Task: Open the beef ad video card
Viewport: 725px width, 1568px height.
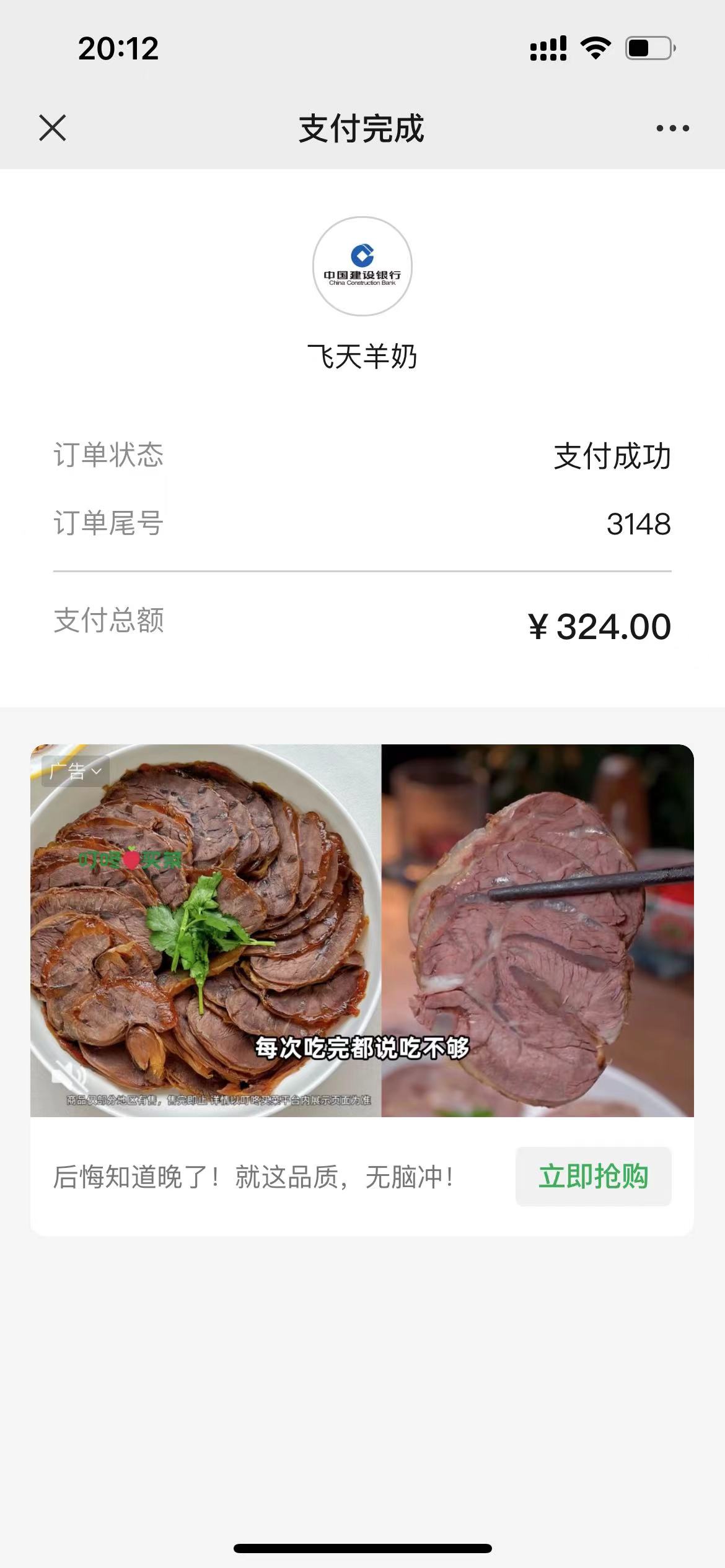Action: [362, 929]
